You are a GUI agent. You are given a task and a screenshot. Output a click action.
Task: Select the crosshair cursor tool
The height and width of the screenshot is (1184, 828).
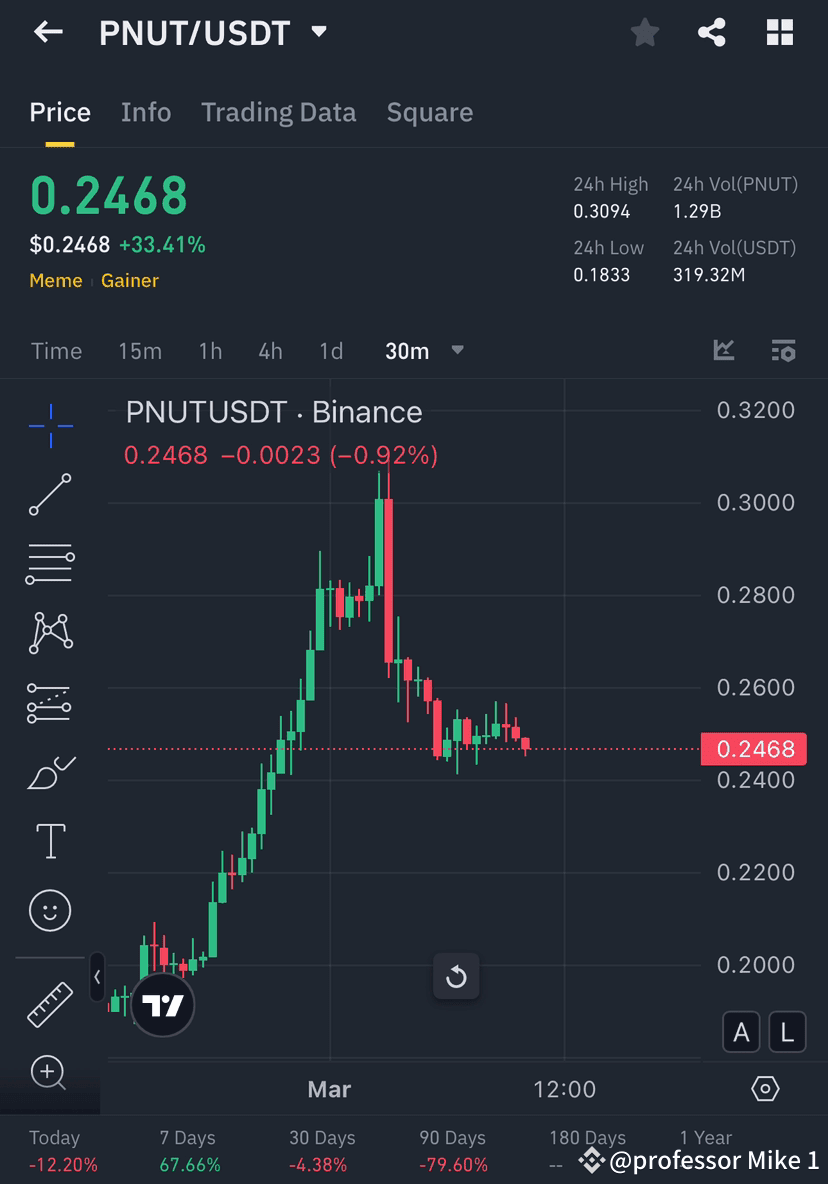(49, 424)
